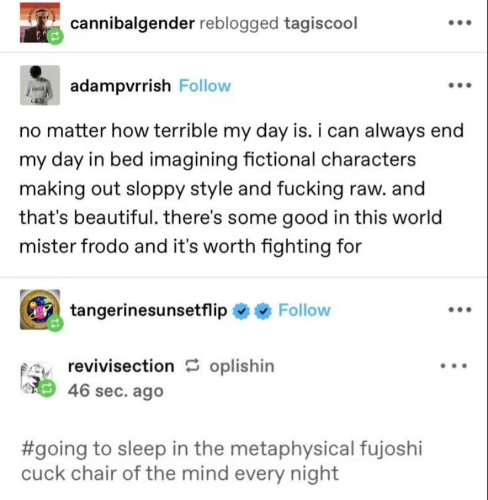488x500 pixels.
Task: Open overflow menu on tangerinesunsetflip's reblog
Action: coord(460,310)
